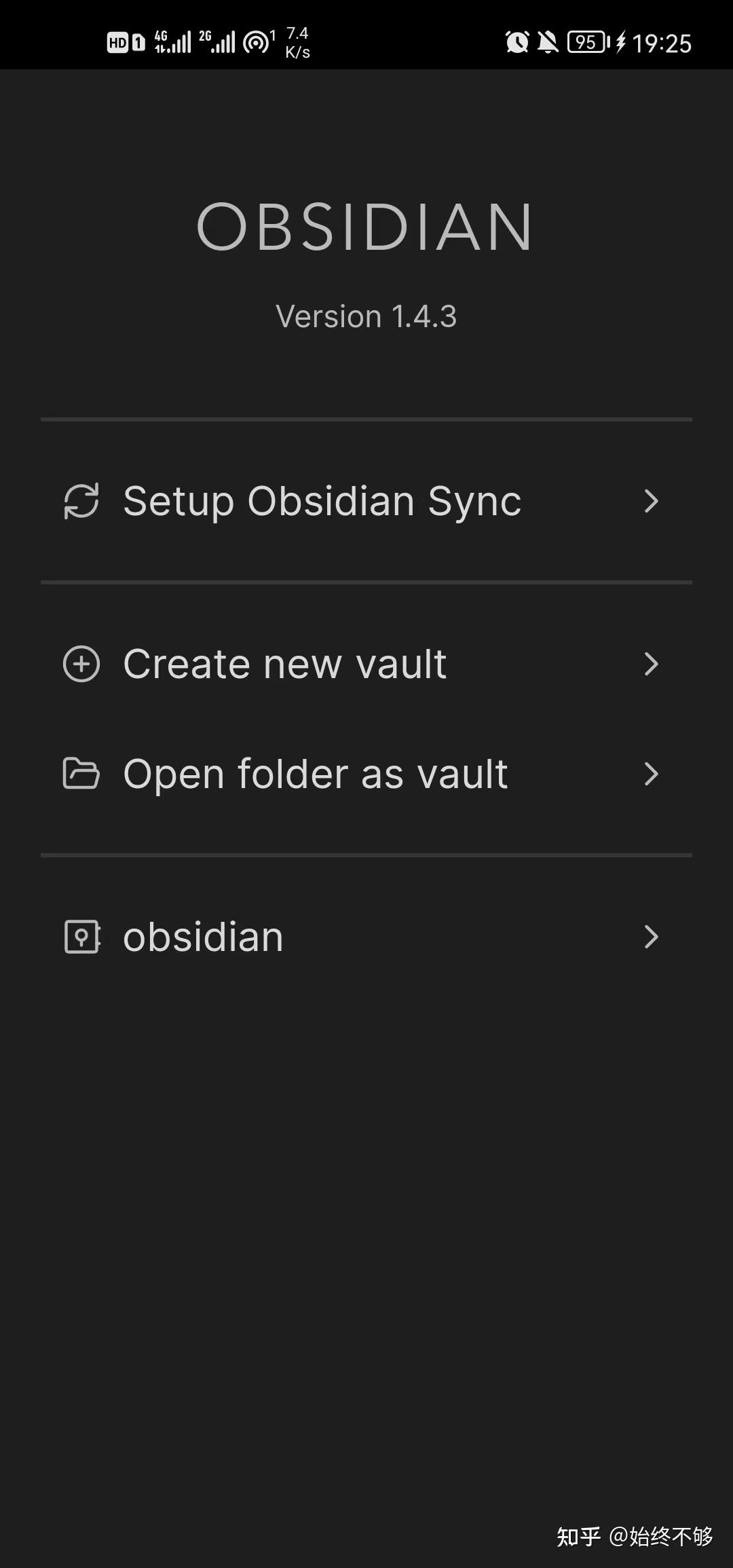Tap the alarm clock icon in the status bar
This screenshot has width=733, height=1568.
(518, 42)
